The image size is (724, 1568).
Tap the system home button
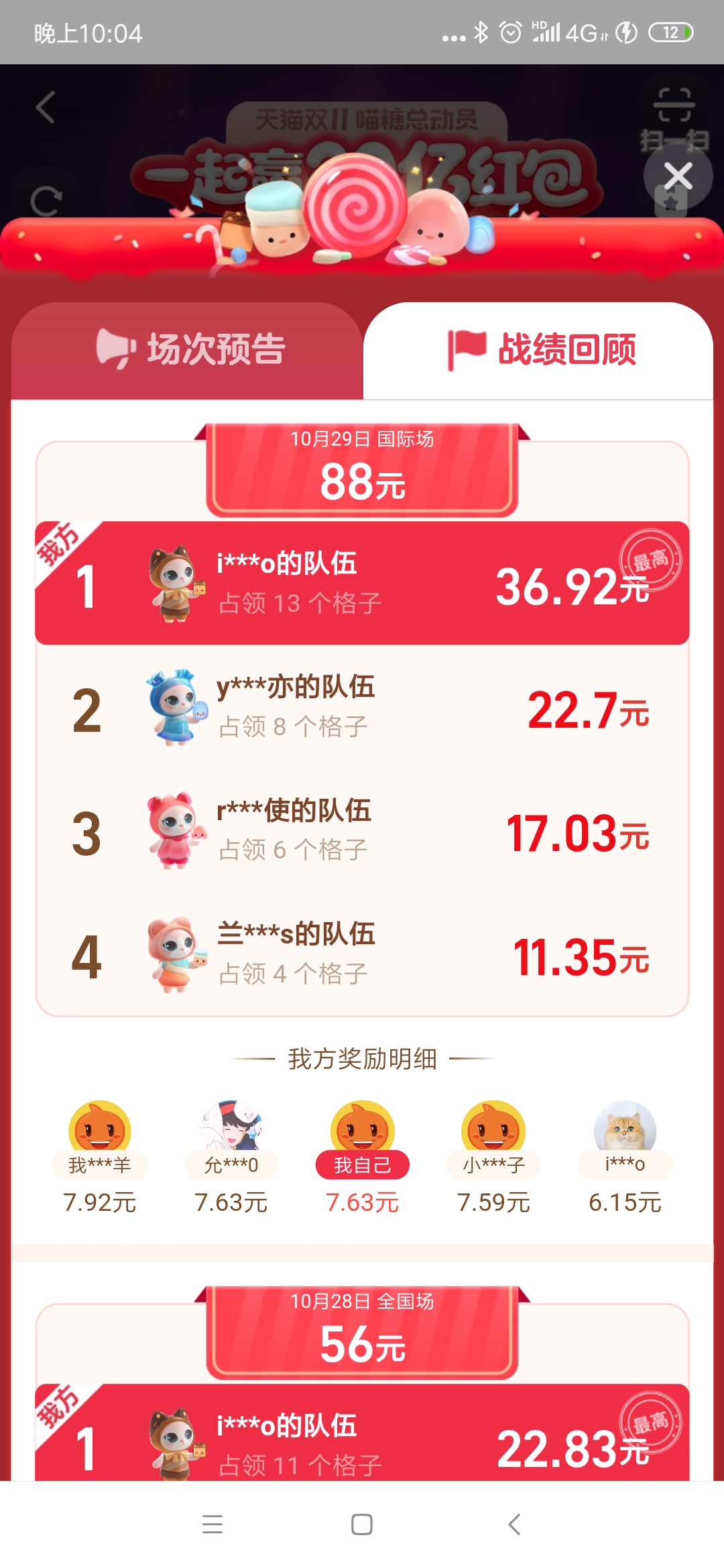(362, 1524)
